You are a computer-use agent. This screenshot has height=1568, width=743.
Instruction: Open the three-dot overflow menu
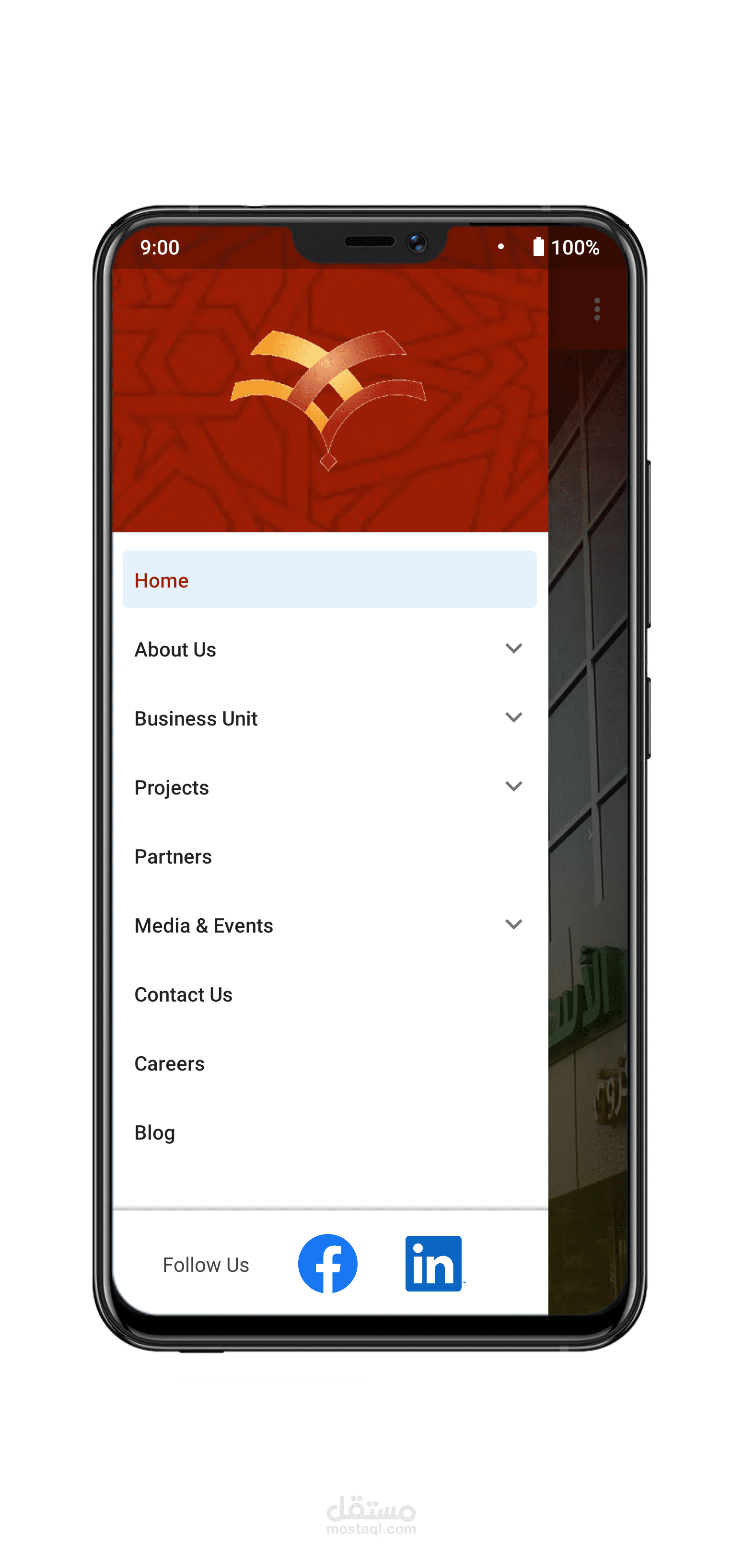597,309
